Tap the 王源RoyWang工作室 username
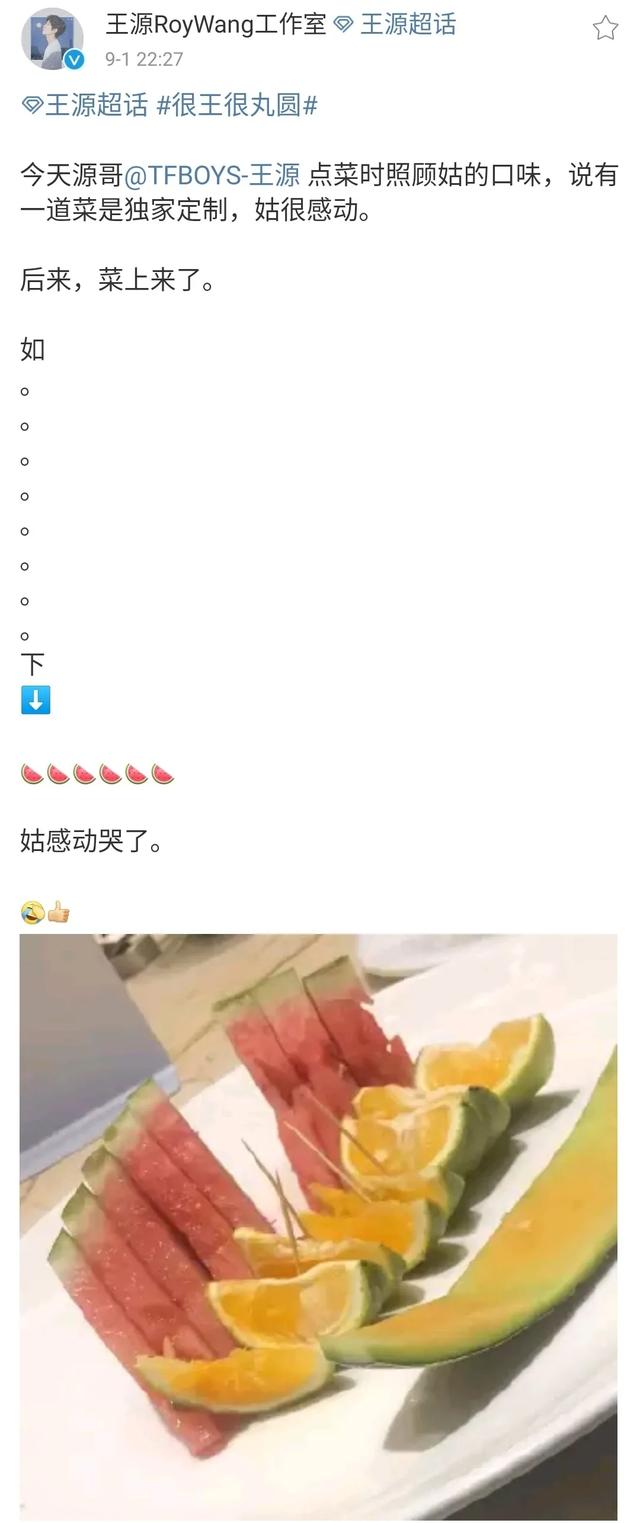Image resolution: width=640 pixels, height=1523 pixels. pyautogui.click(x=216, y=25)
